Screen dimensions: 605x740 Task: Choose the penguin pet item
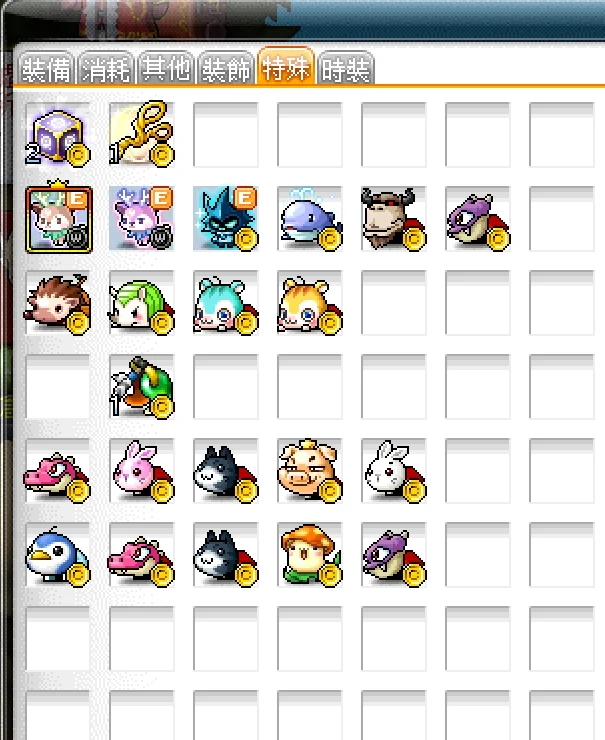57,554
